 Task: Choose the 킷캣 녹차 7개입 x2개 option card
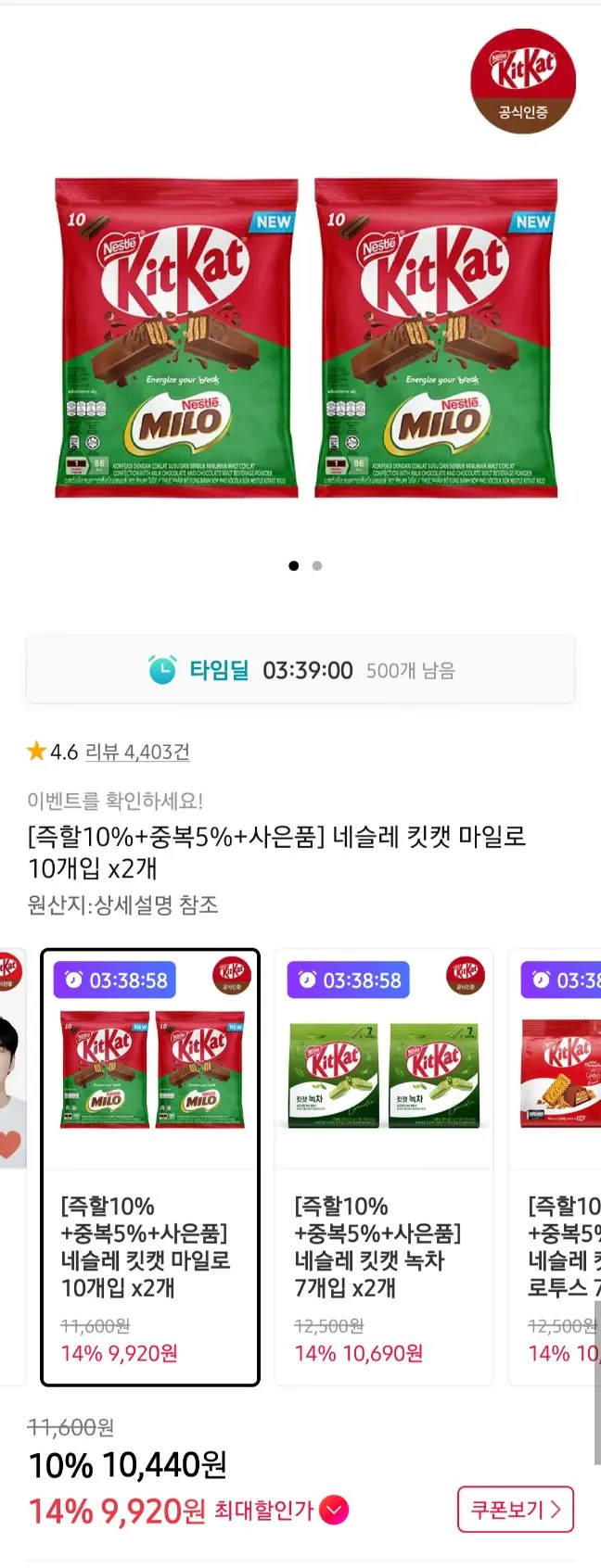coord(383,1166)
